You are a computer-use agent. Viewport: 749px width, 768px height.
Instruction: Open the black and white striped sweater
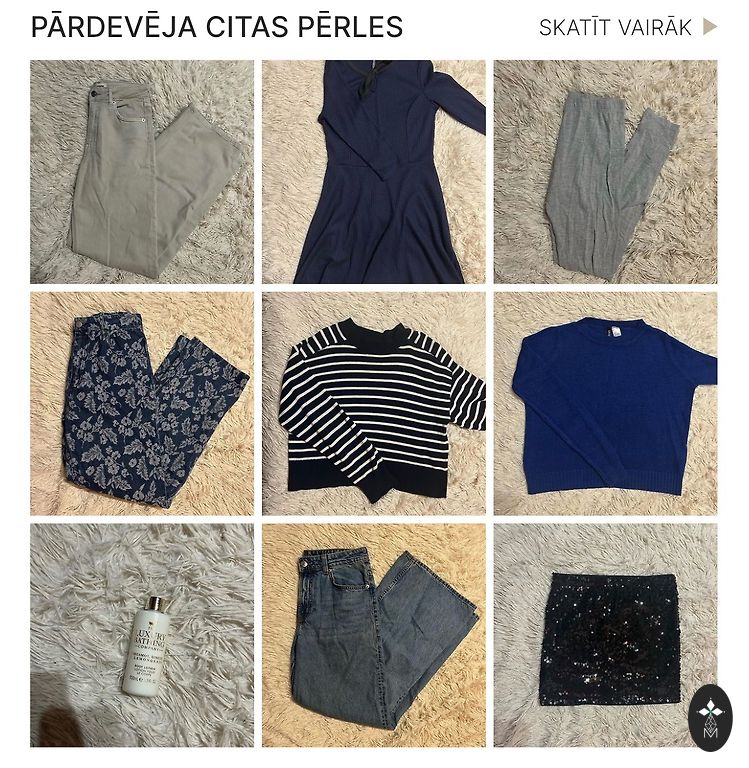374,404
